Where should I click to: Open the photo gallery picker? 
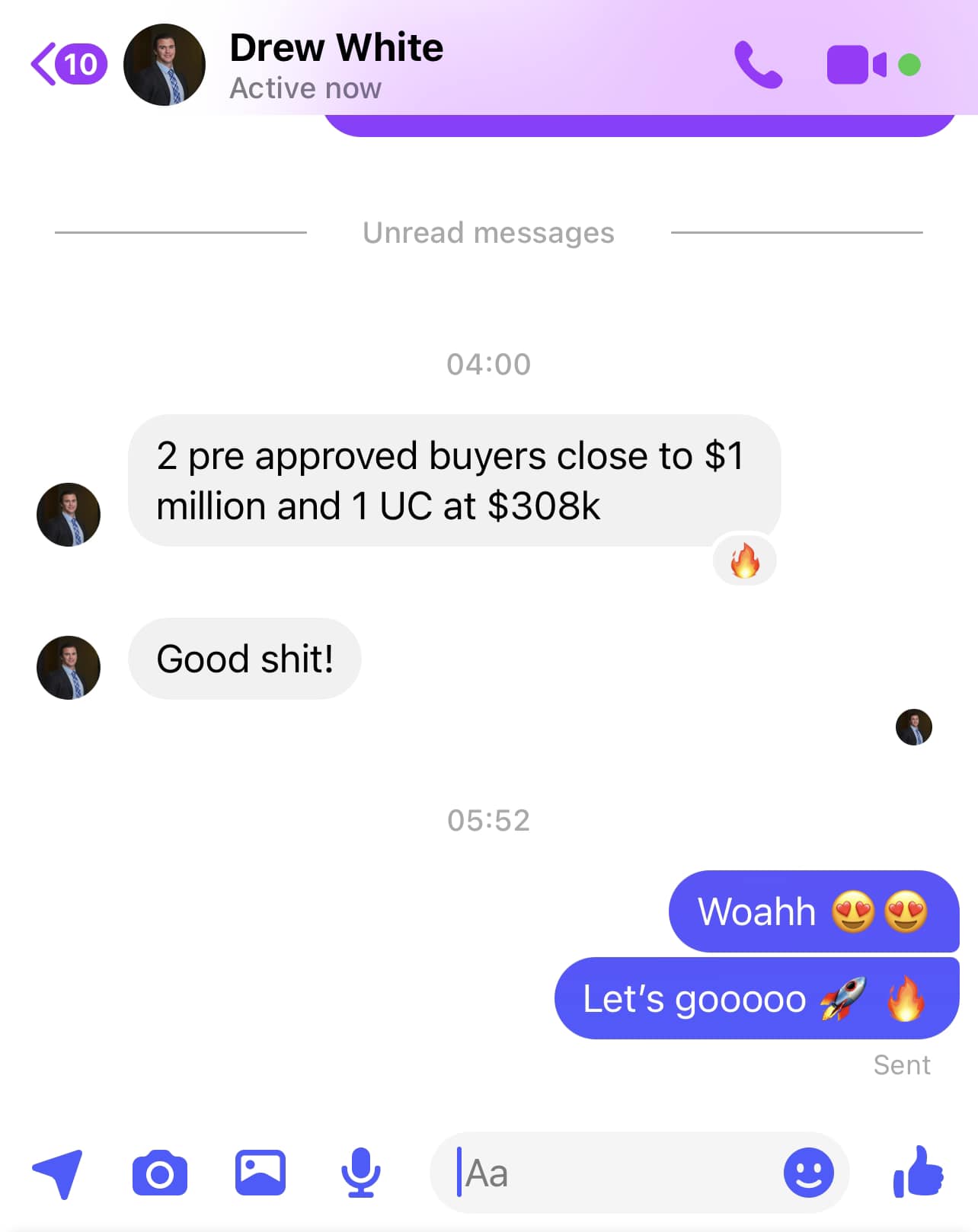260,1173
